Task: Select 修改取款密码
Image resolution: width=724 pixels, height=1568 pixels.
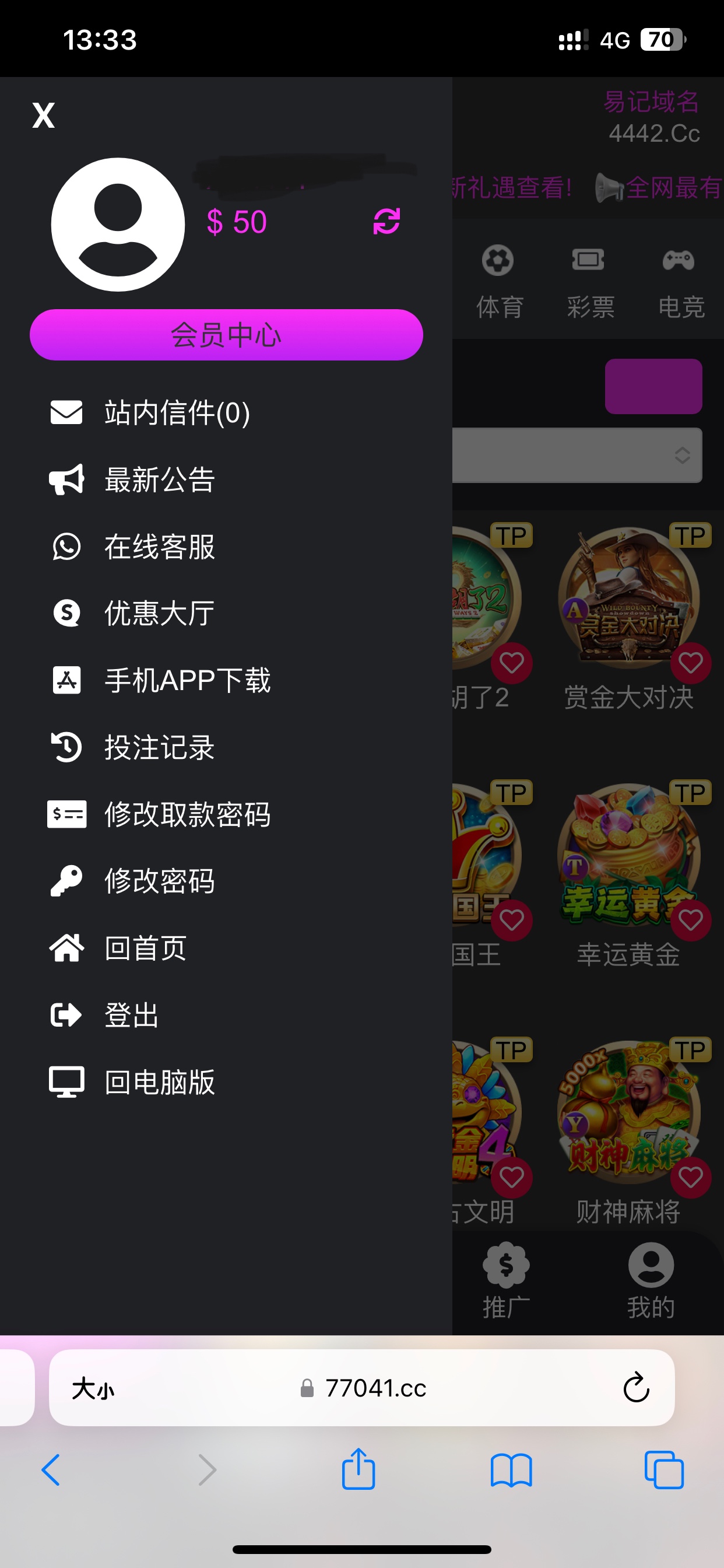Action: pyautogui.click(x=187, y=814)
